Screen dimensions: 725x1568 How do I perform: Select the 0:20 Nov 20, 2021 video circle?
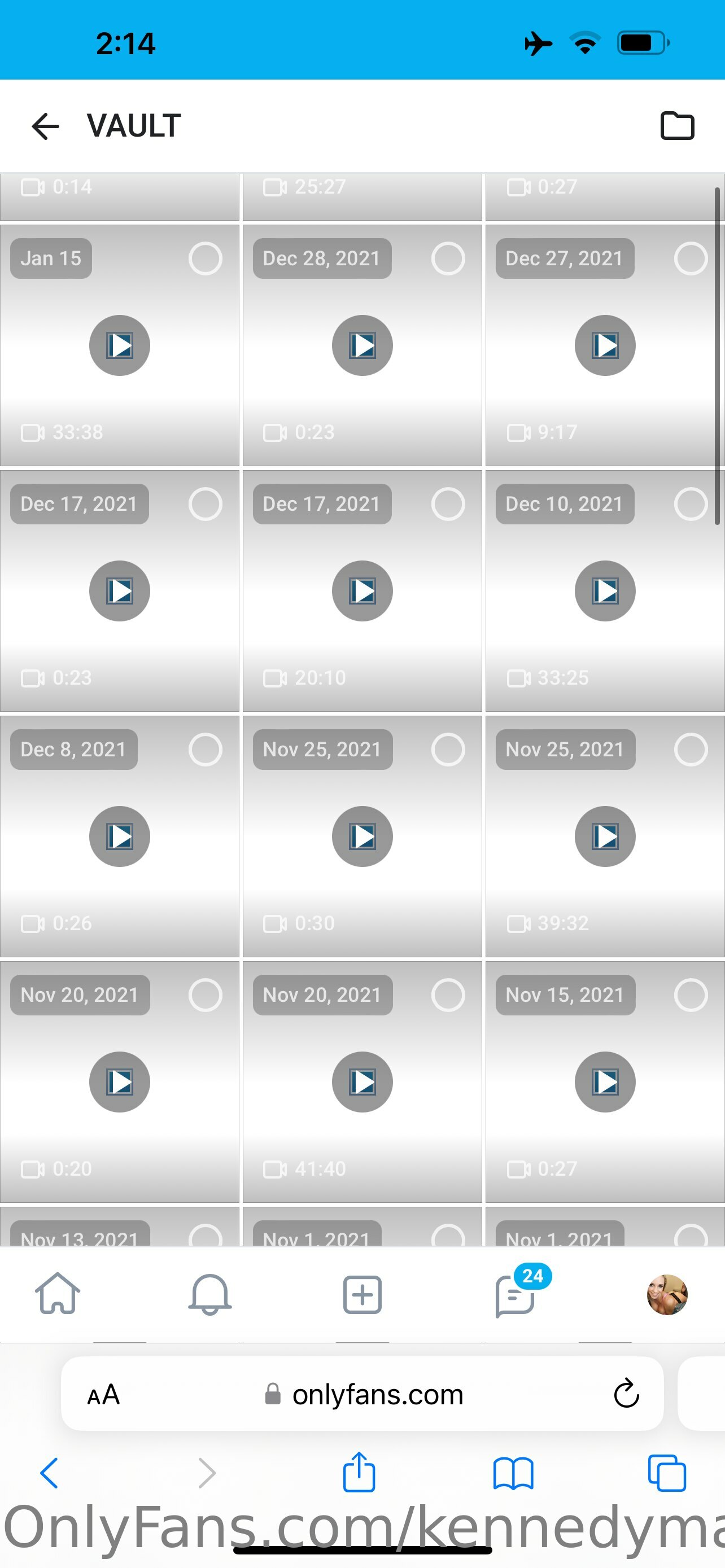(205, 995)
